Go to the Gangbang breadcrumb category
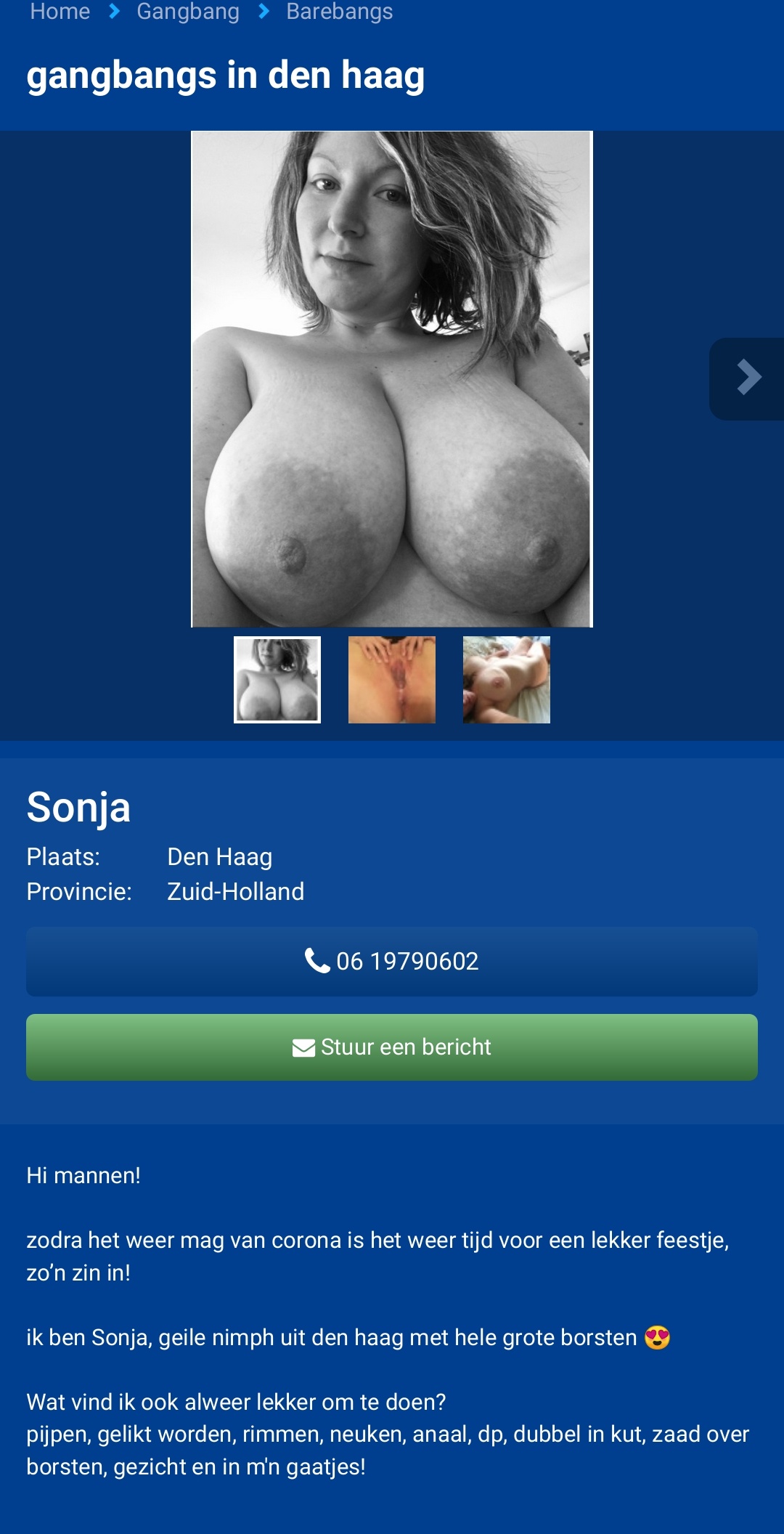Viewport: 784px width, 1534px height. point(188,12)
